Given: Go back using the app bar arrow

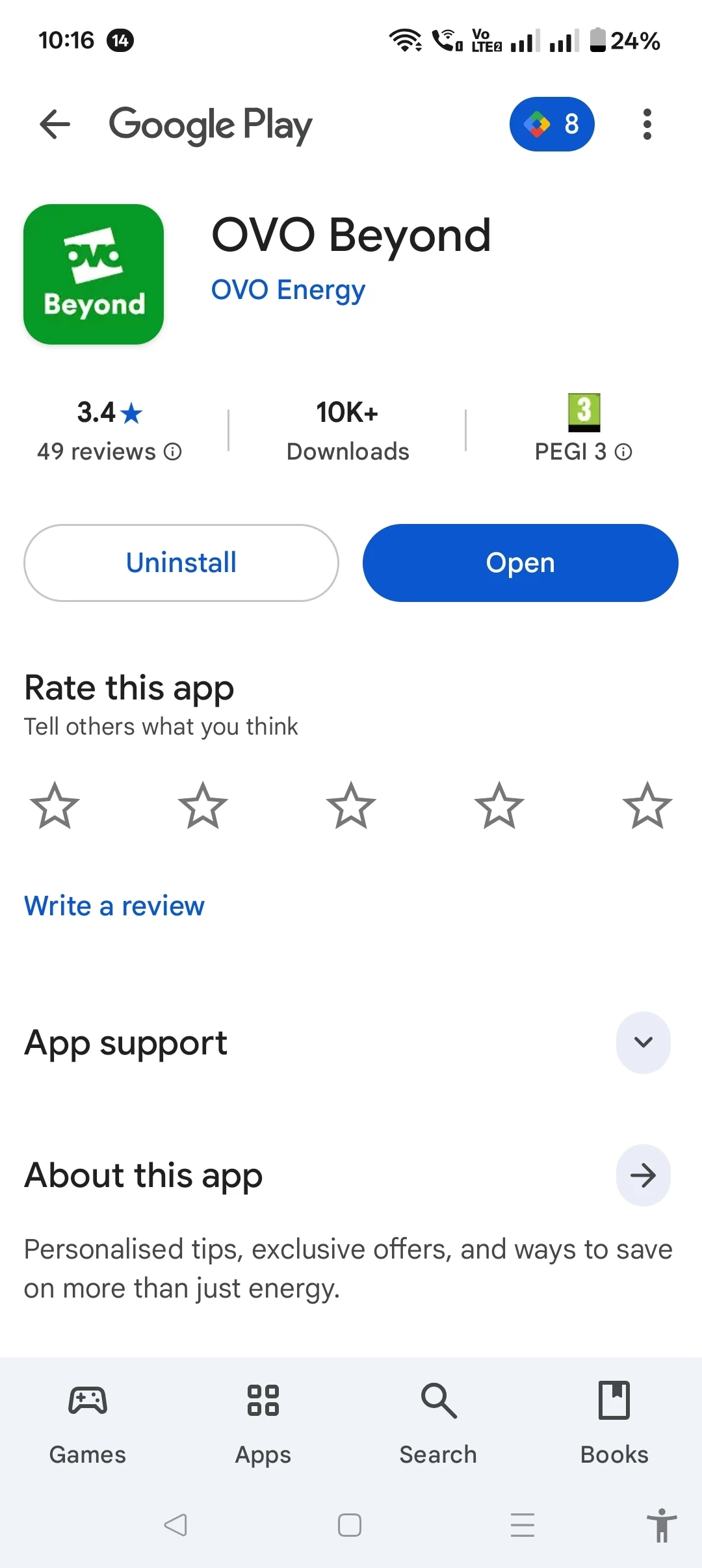Looking at the screenshot, I should (55, 124).
